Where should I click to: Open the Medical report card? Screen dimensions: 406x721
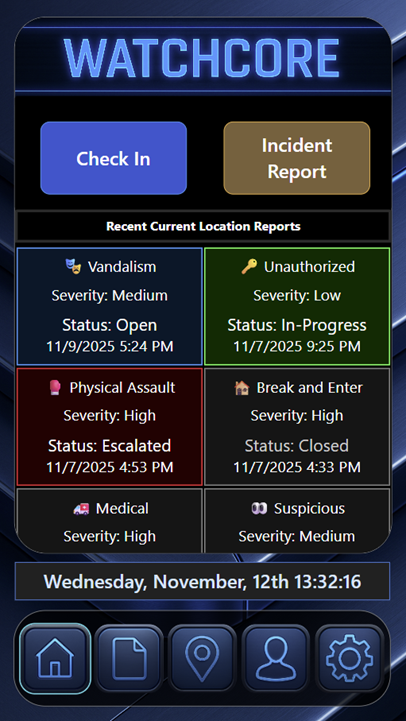click(109, 521)
